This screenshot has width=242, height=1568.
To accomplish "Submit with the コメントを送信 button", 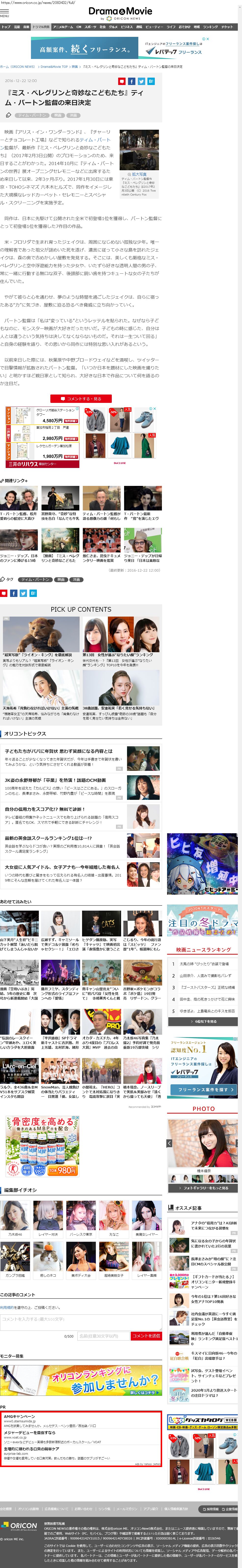I will (146, 1336).
